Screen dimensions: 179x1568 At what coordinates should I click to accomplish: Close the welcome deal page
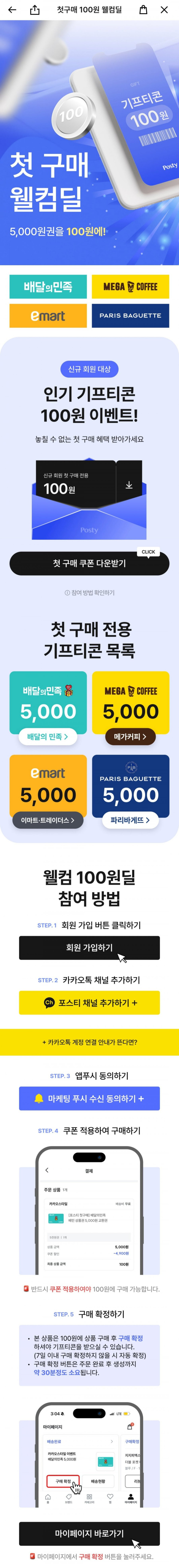click(x=164, y=10)
